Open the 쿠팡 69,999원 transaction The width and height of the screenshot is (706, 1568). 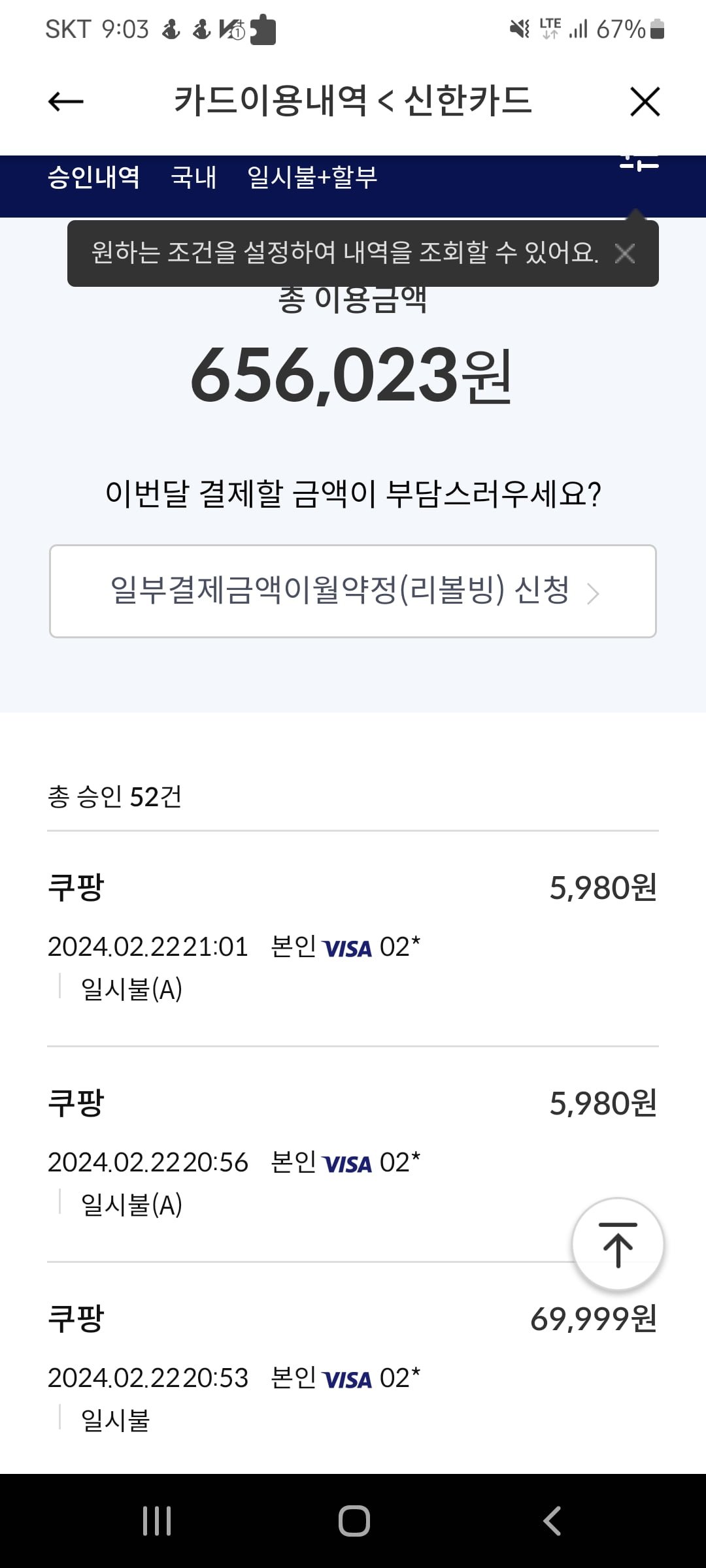[353, 1368]
